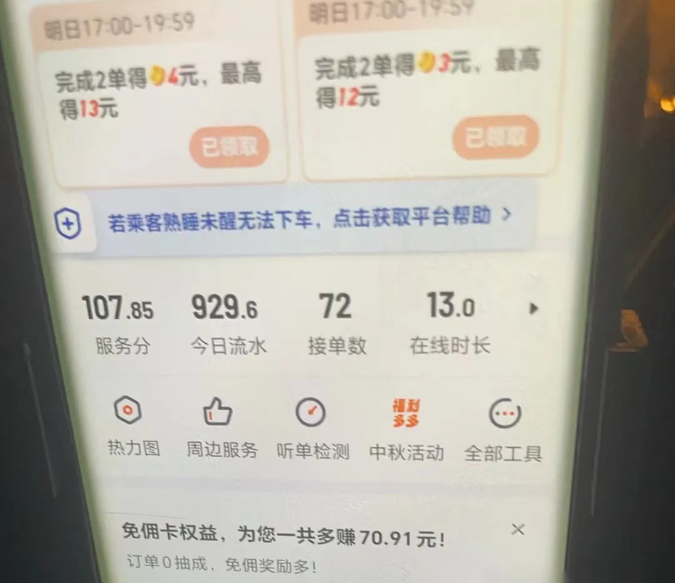This screenshot has height=583, width=675.
Task: Dismiss the 免佣卡权益 banner
Action: [518, 529]
